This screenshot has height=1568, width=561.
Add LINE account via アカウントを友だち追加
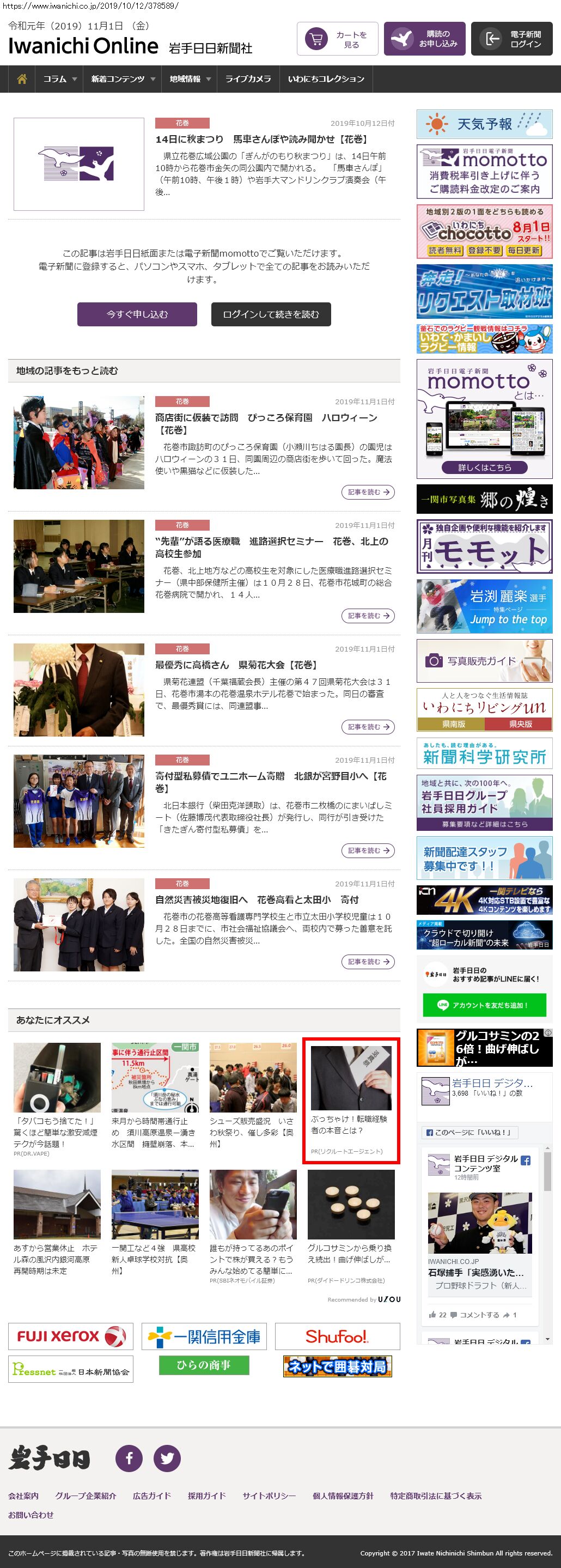(x=484, y=1005)
